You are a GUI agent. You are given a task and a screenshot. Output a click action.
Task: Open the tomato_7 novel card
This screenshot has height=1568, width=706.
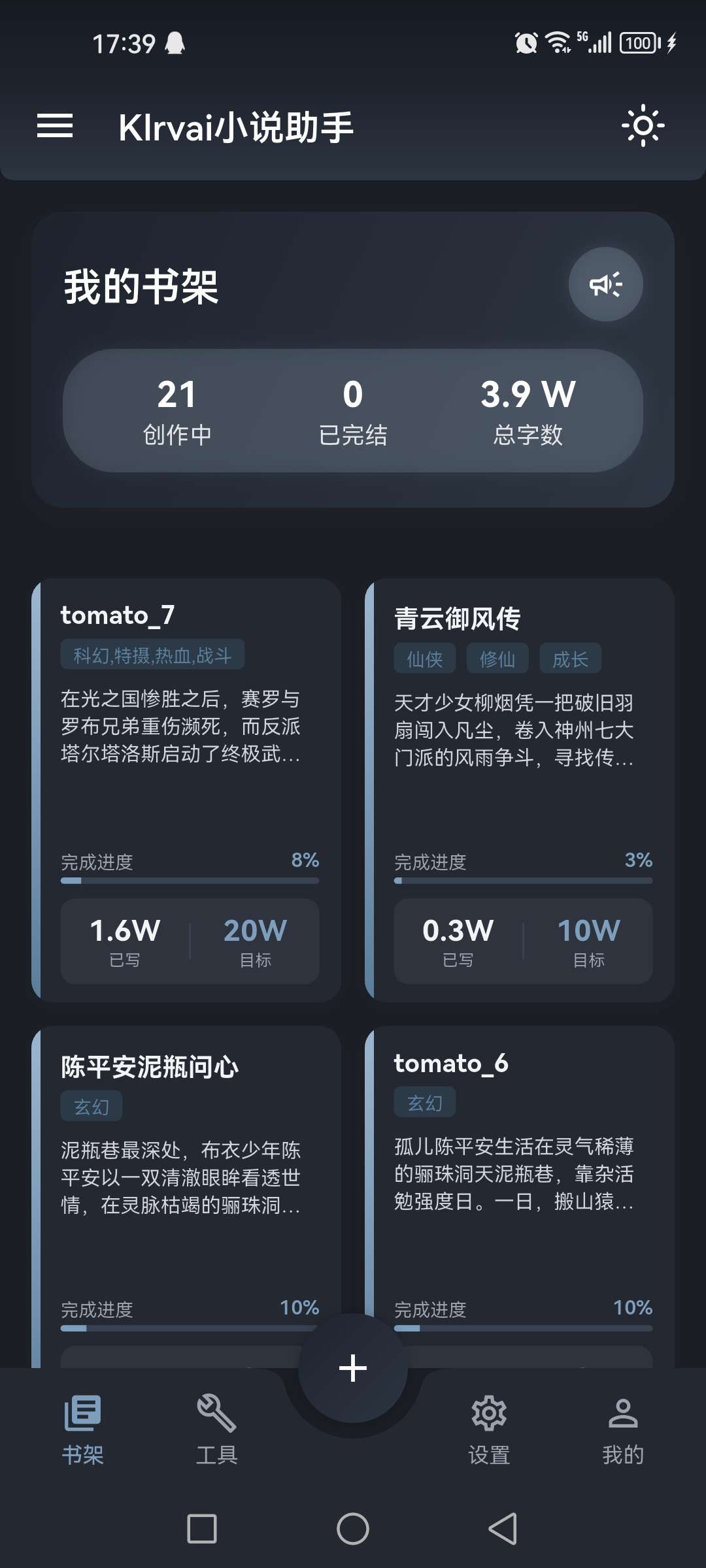(x=186, y=790)
